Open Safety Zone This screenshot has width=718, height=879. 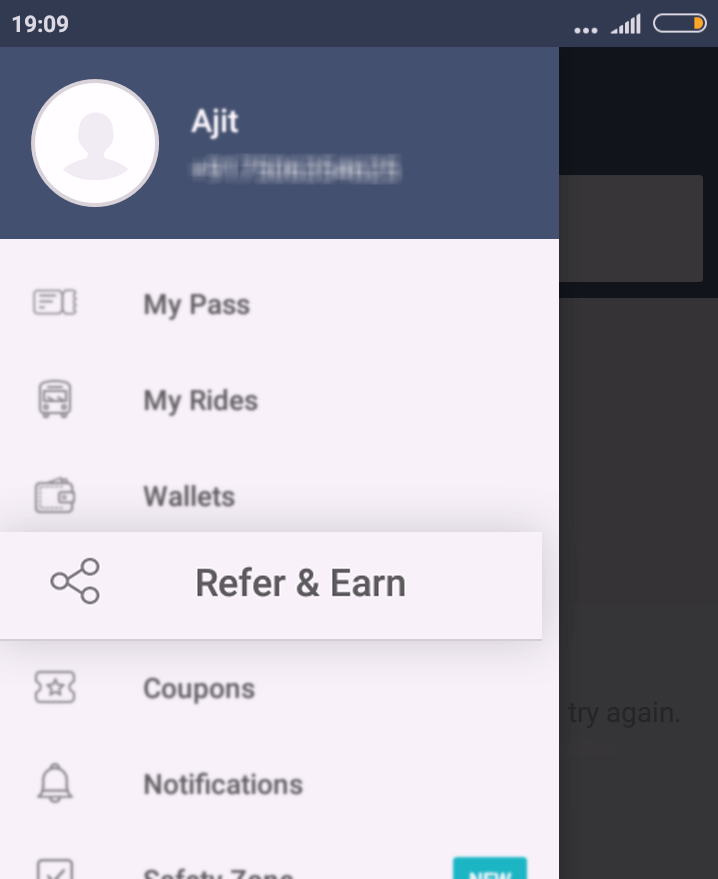point(218,869)
